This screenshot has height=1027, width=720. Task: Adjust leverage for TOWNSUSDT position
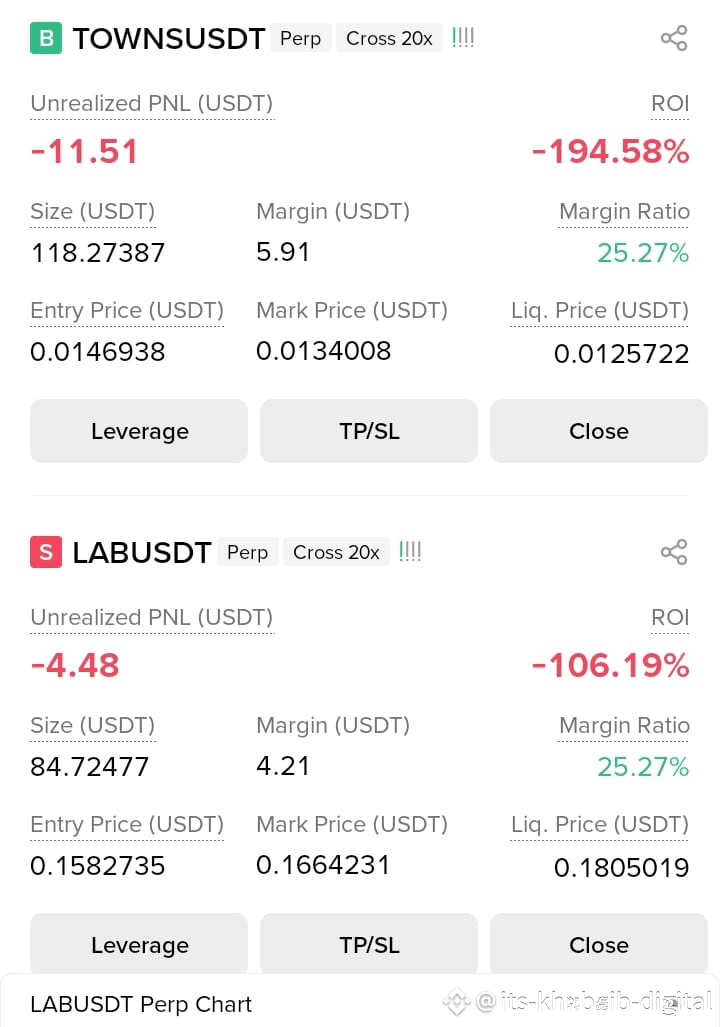point(139,431)
